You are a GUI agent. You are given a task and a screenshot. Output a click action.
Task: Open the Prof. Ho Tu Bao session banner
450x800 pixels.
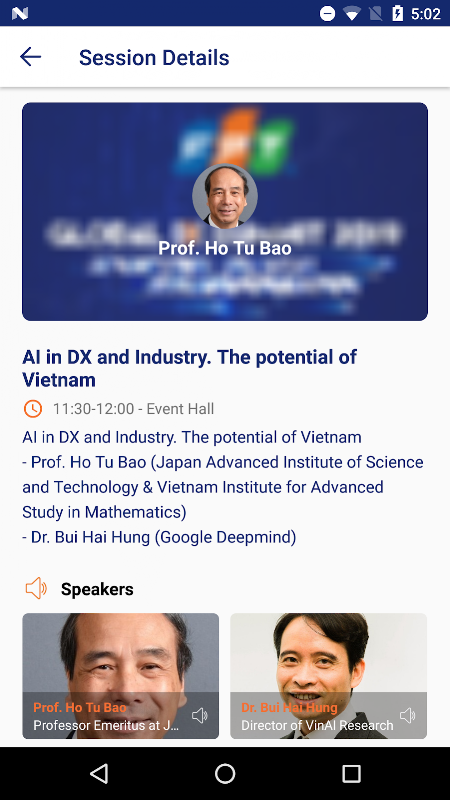tap(225, 212)
